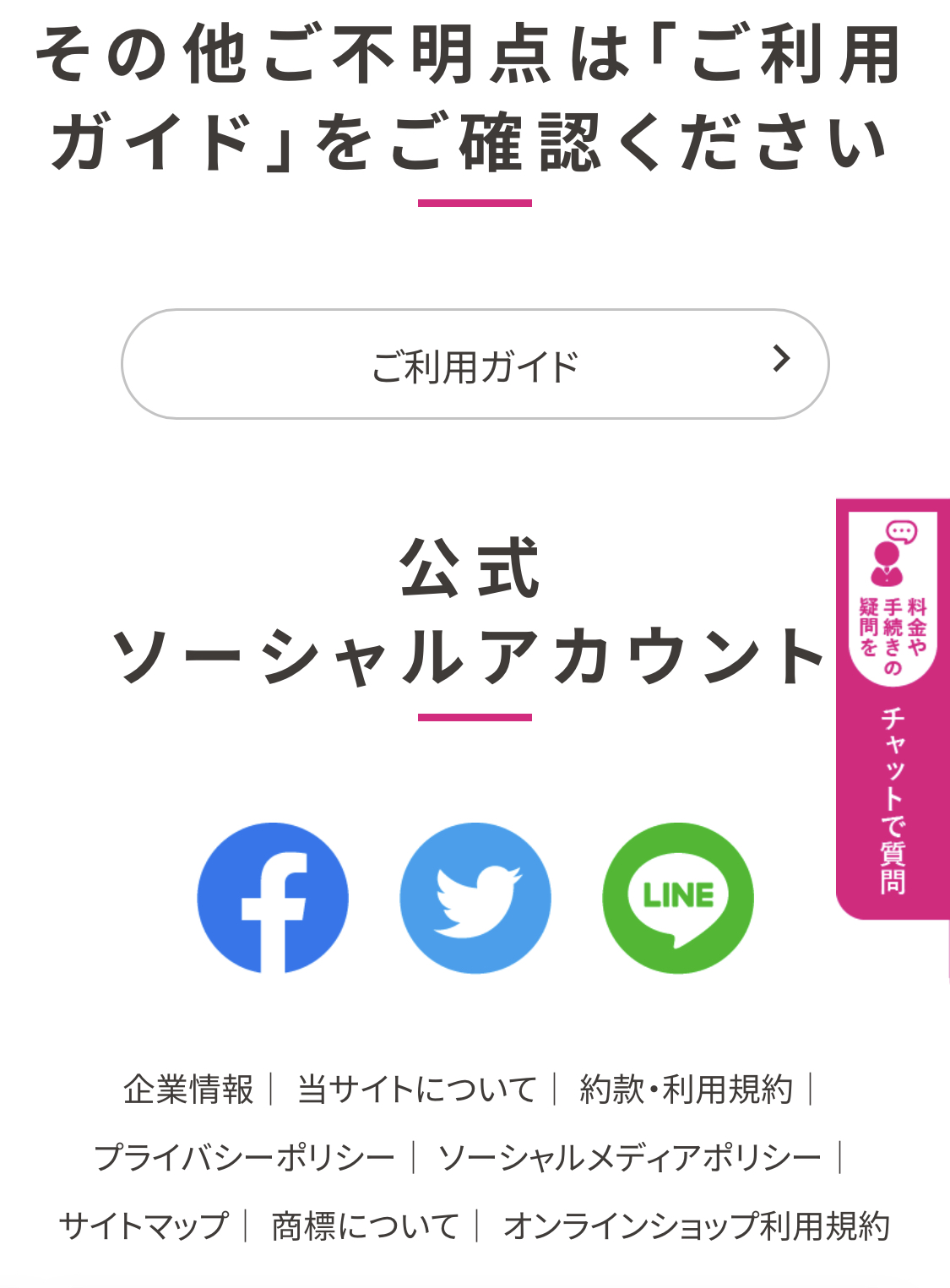Read the プライバシーポリシー

245,1157
